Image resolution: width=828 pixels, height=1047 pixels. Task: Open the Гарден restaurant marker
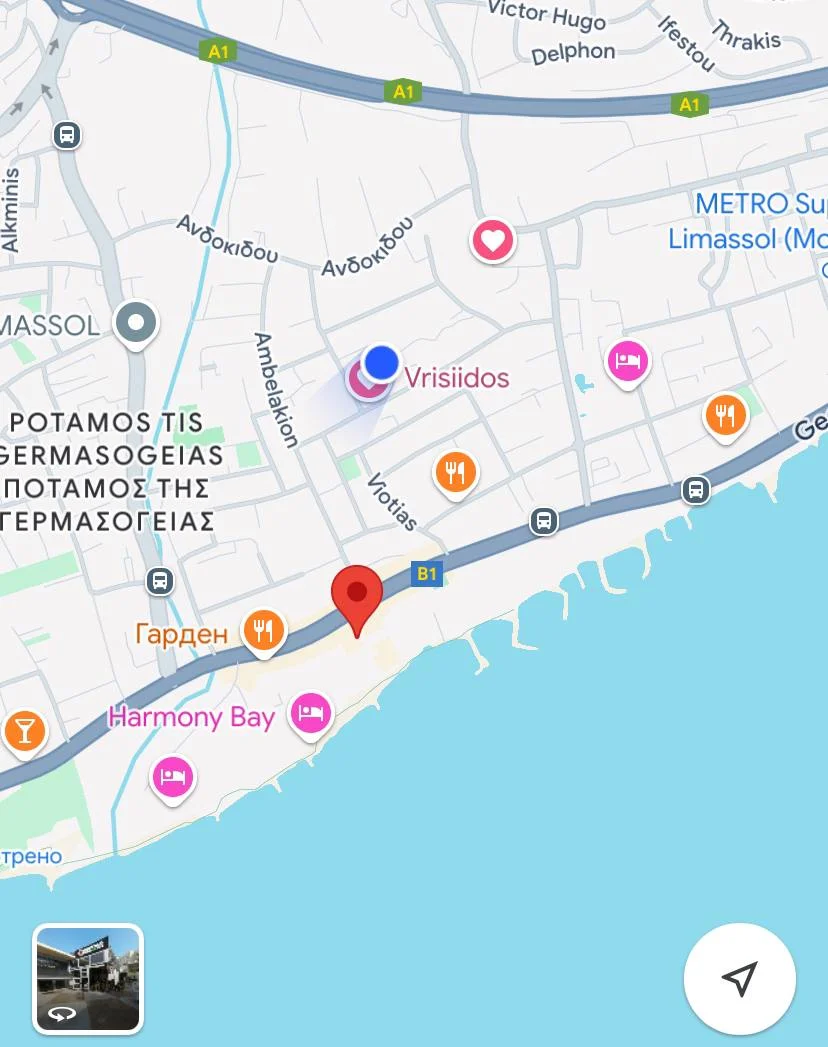264,631
